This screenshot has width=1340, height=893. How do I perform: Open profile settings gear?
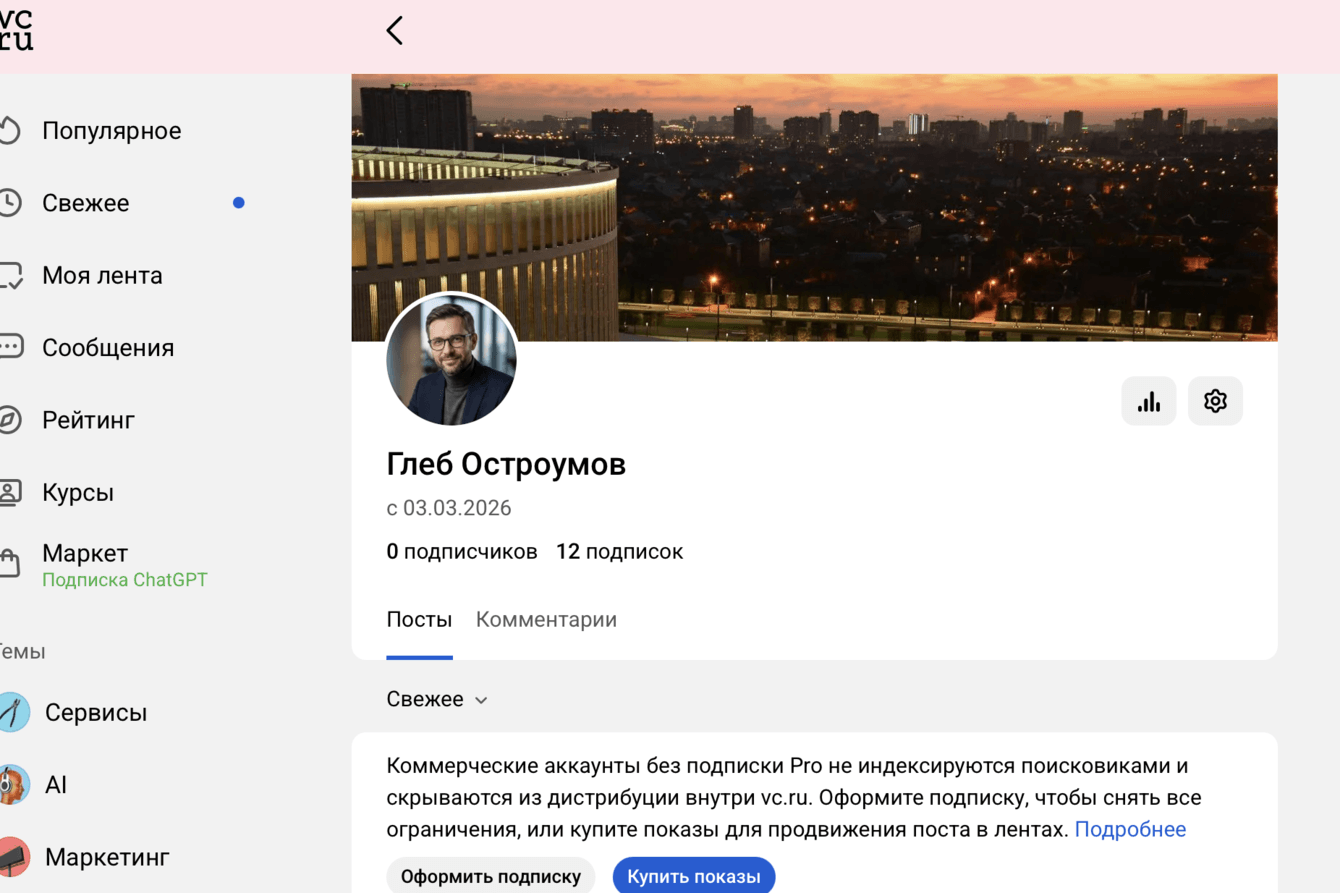(1215, 401)
